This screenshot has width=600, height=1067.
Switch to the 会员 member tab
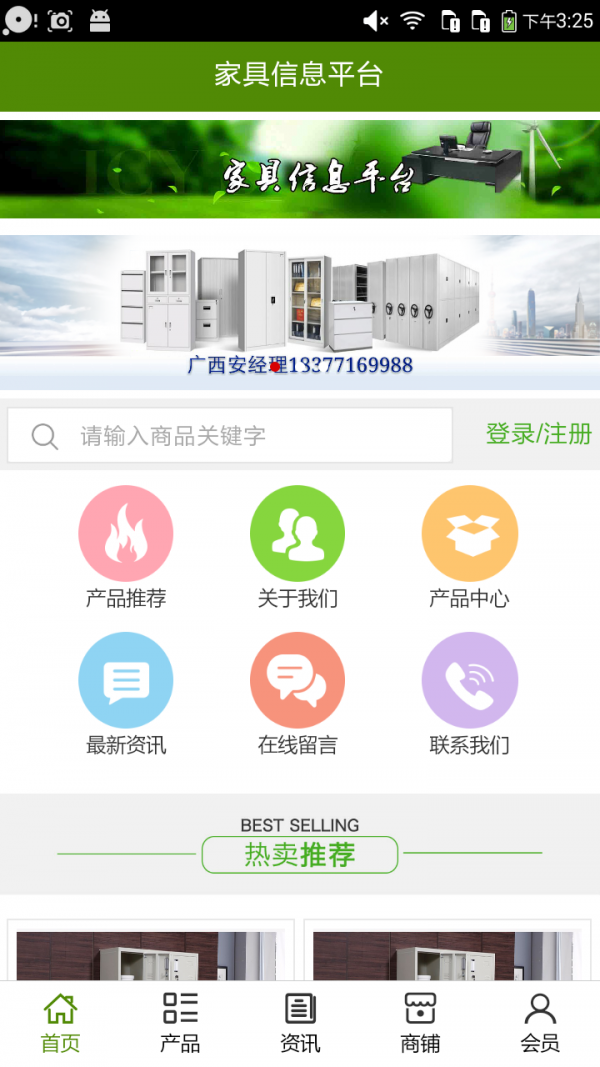[x=540, y=1023]
